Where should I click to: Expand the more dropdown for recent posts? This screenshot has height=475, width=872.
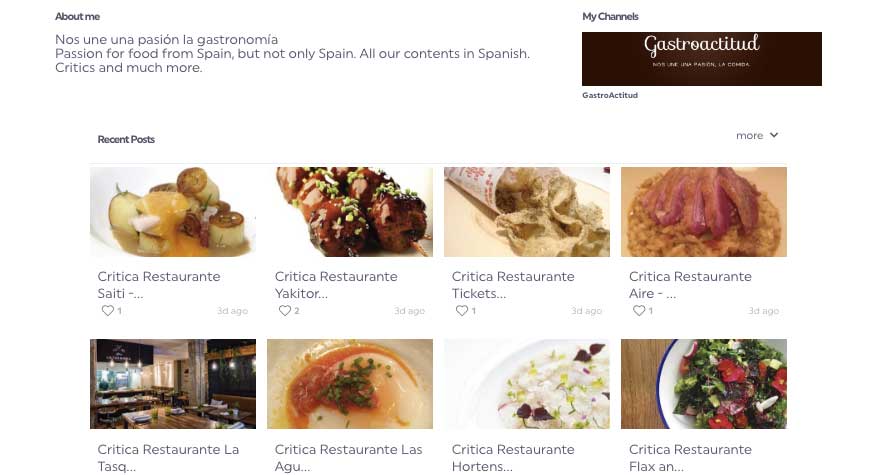coord(756,136)
